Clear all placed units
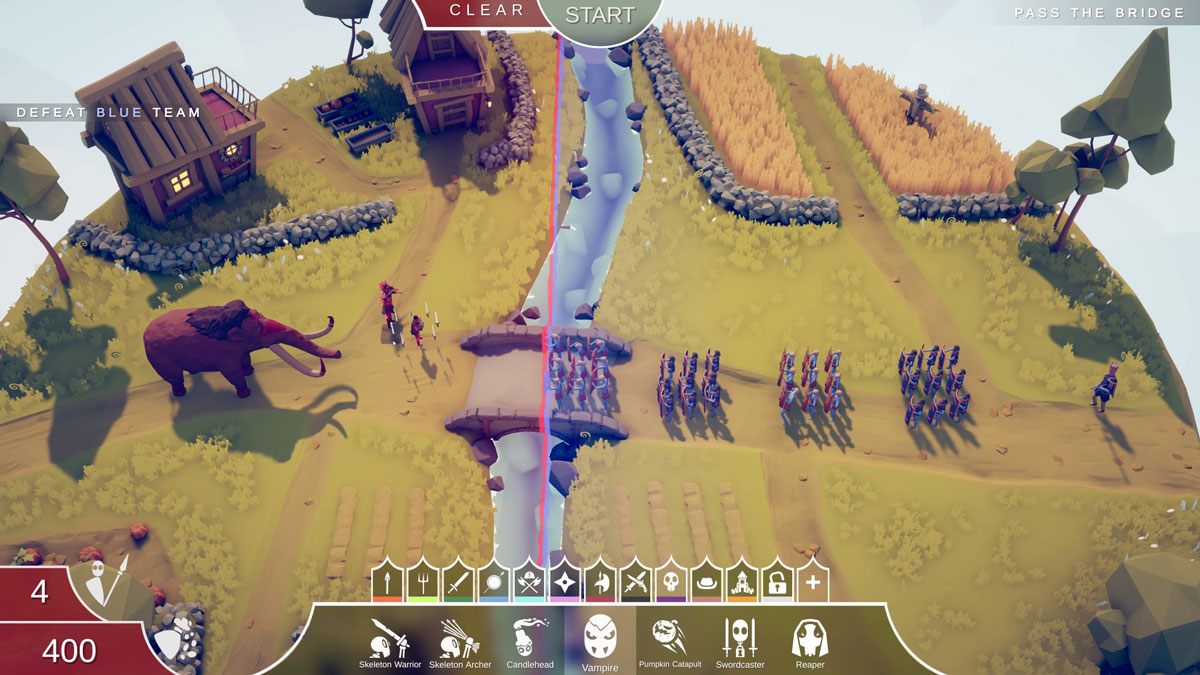The height and width of the screenshot is (675, 1200). click(x=487, y=11)
